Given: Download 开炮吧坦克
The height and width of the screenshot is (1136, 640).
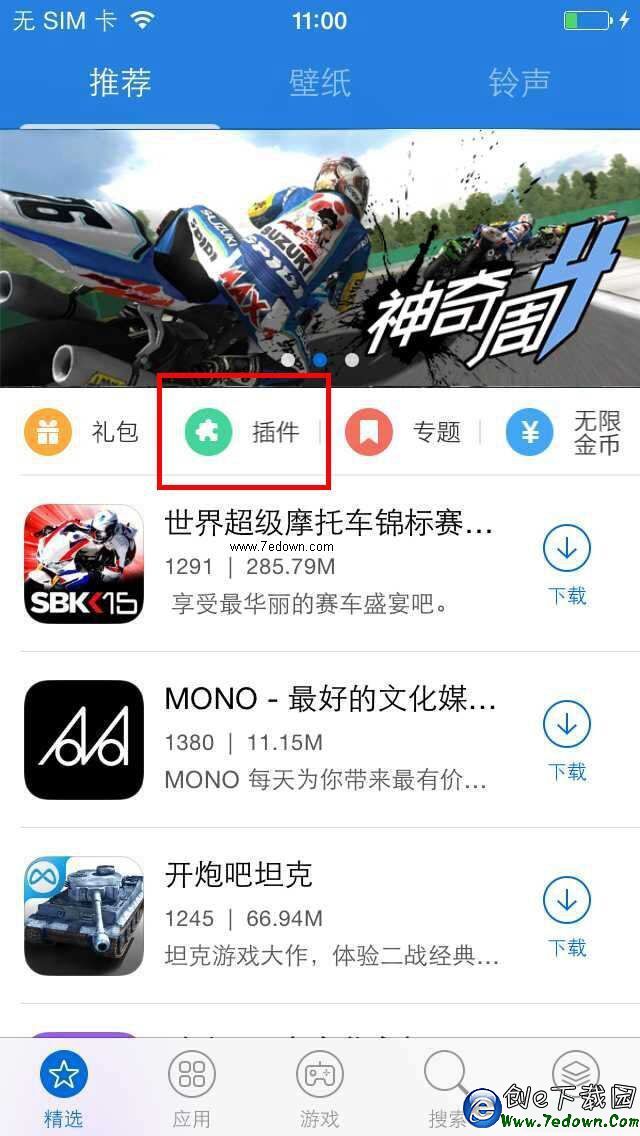Looking at the screenshot, I should [x=567, y=915].
